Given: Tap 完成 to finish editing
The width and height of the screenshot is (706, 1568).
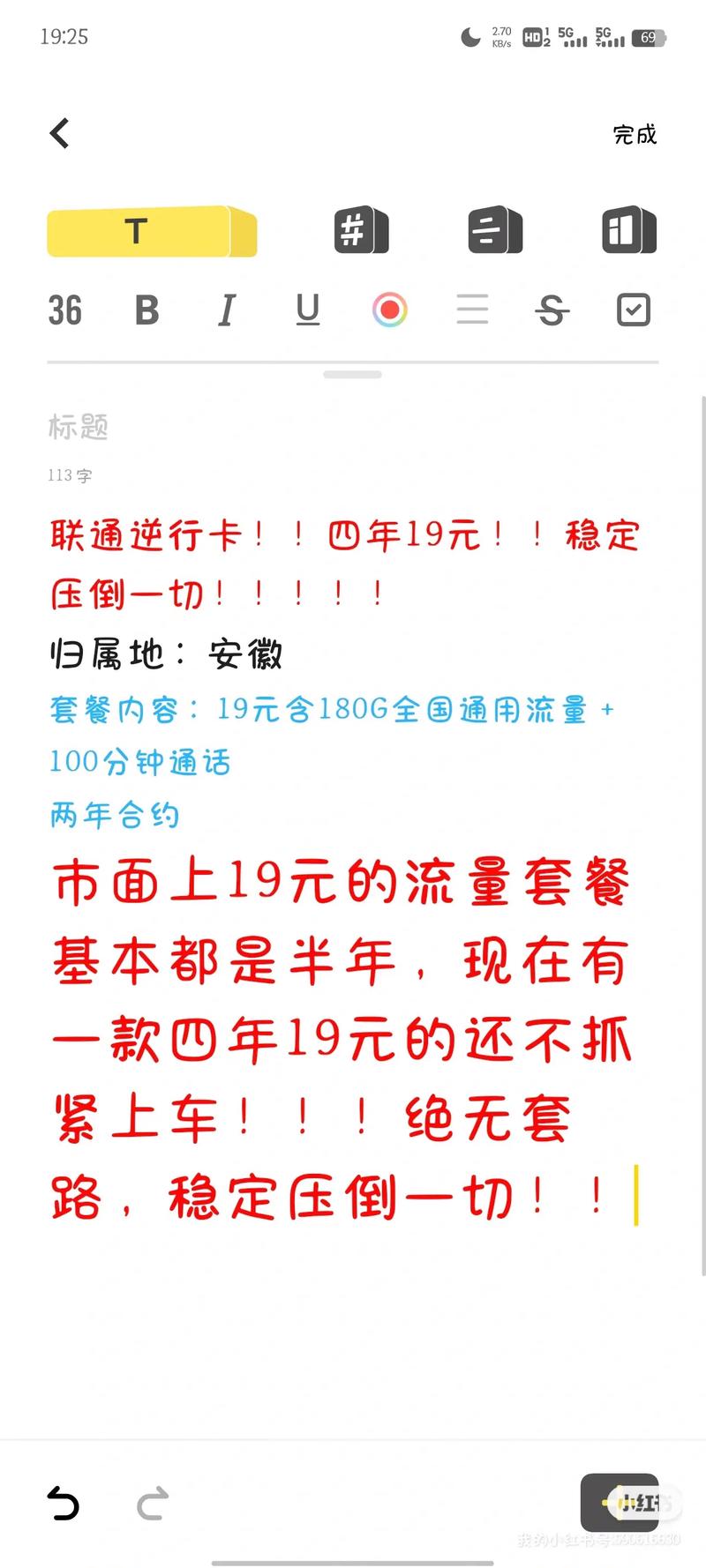Looking at the screenshot, I should pyautogui.click(x=635, y=135).
